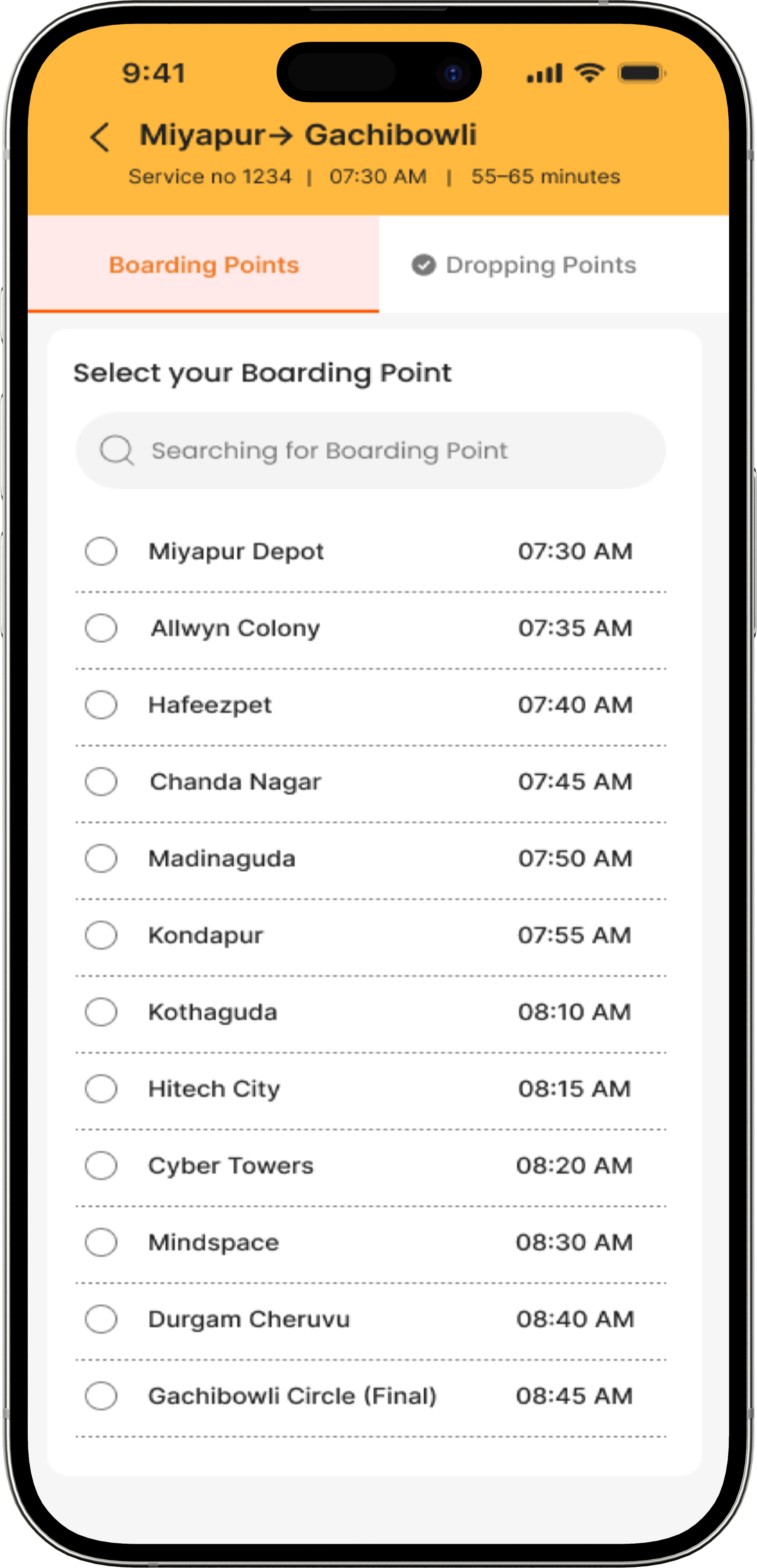Pick the Kothaguda boarding point
The image size is (757, 1568).
[101, 1011]
